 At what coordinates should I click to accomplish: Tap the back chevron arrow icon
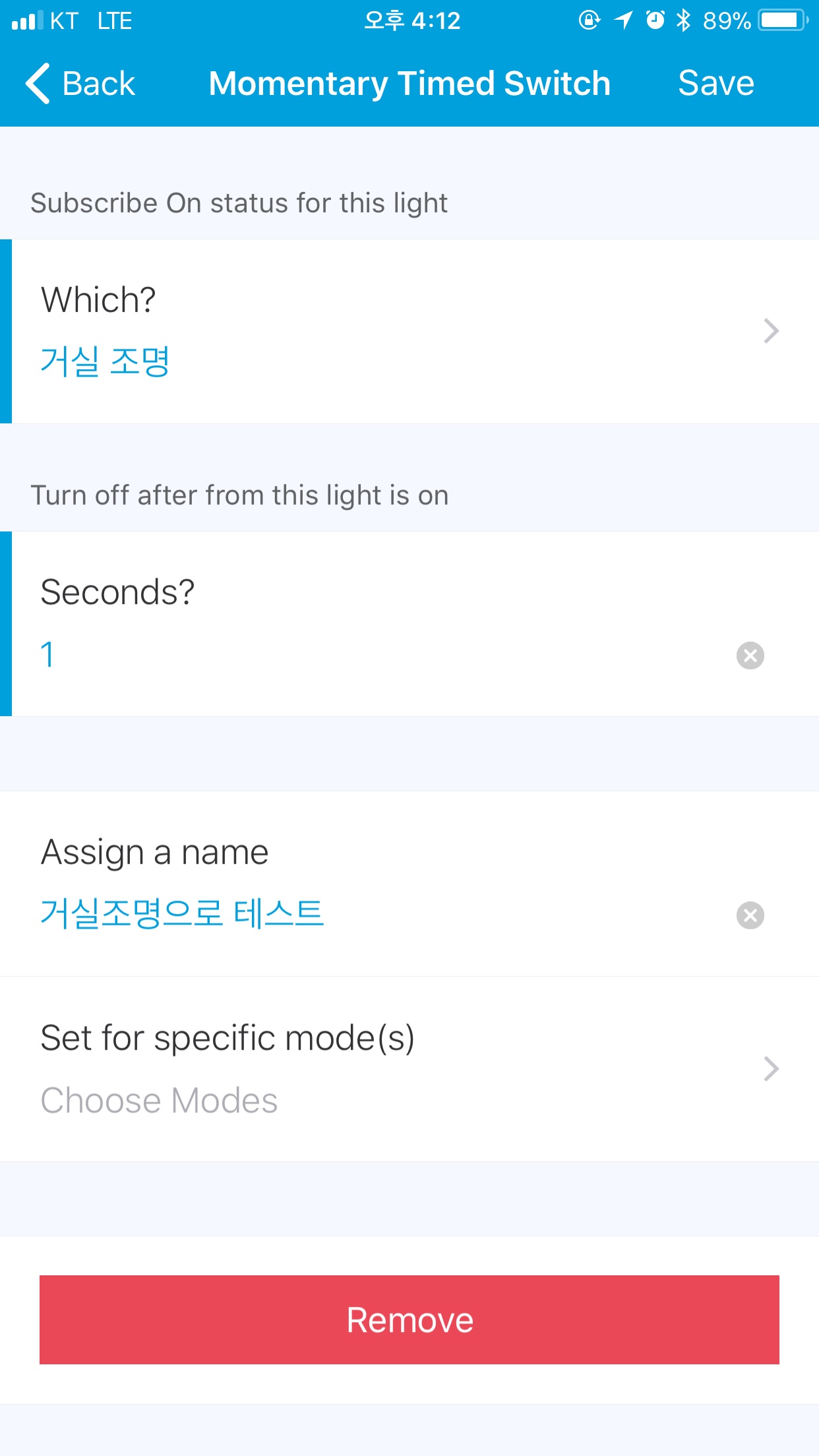(38, 84)
